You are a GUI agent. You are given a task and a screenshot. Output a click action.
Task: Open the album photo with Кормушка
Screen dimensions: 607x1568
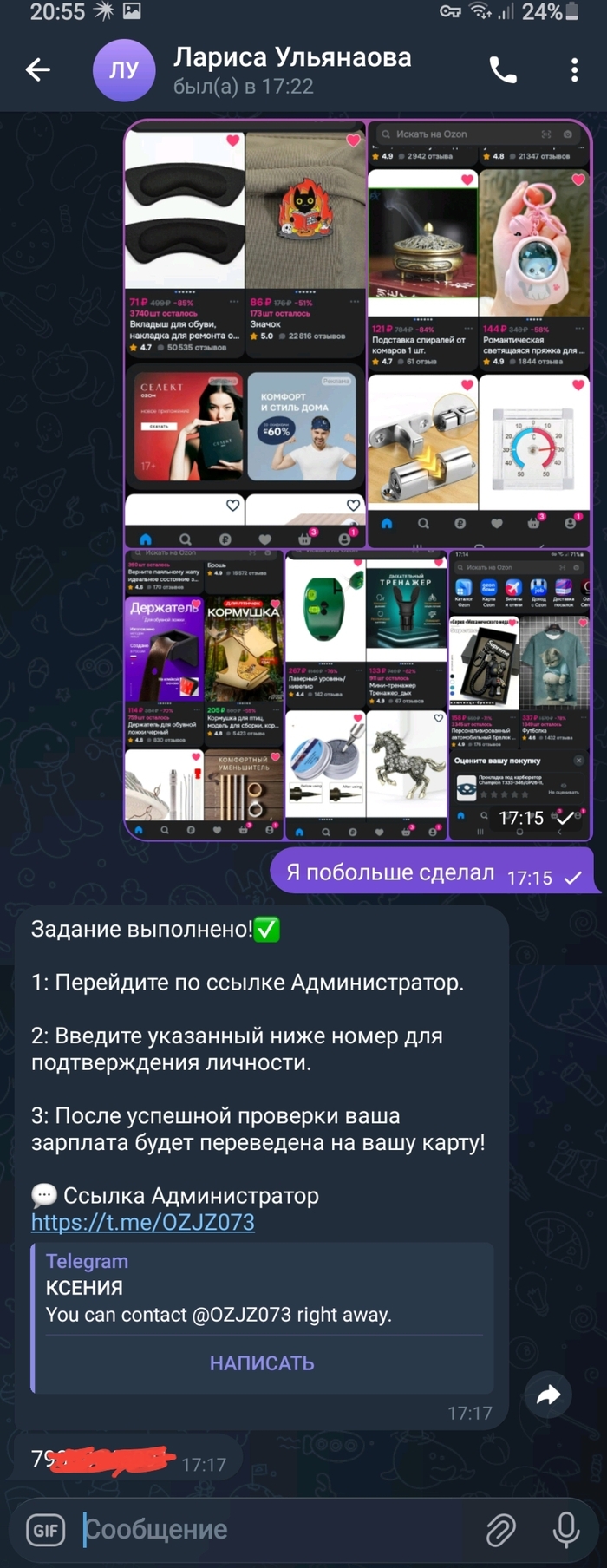(x=204, y=694)
